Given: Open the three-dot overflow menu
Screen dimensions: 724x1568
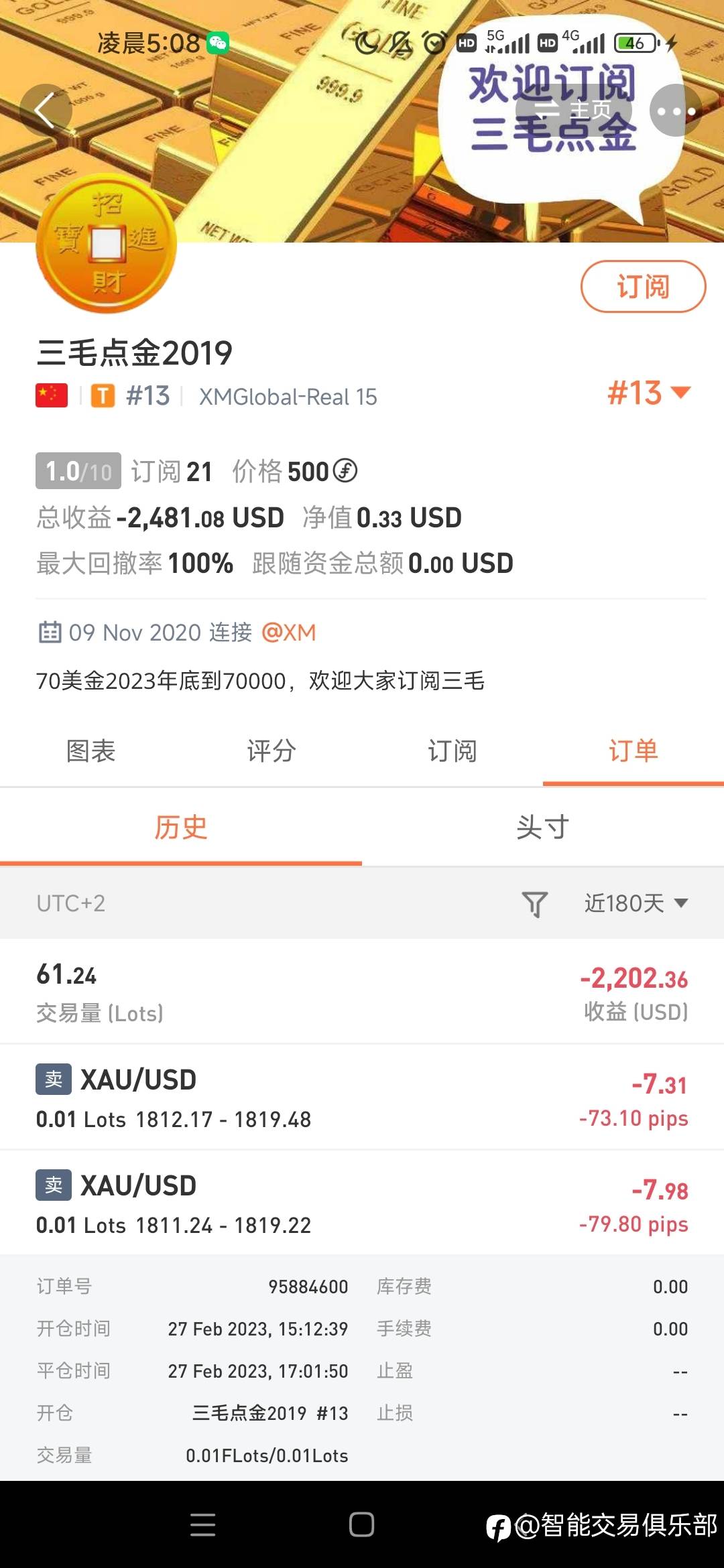Looking at the screenshot, I should tap(676, 111).
